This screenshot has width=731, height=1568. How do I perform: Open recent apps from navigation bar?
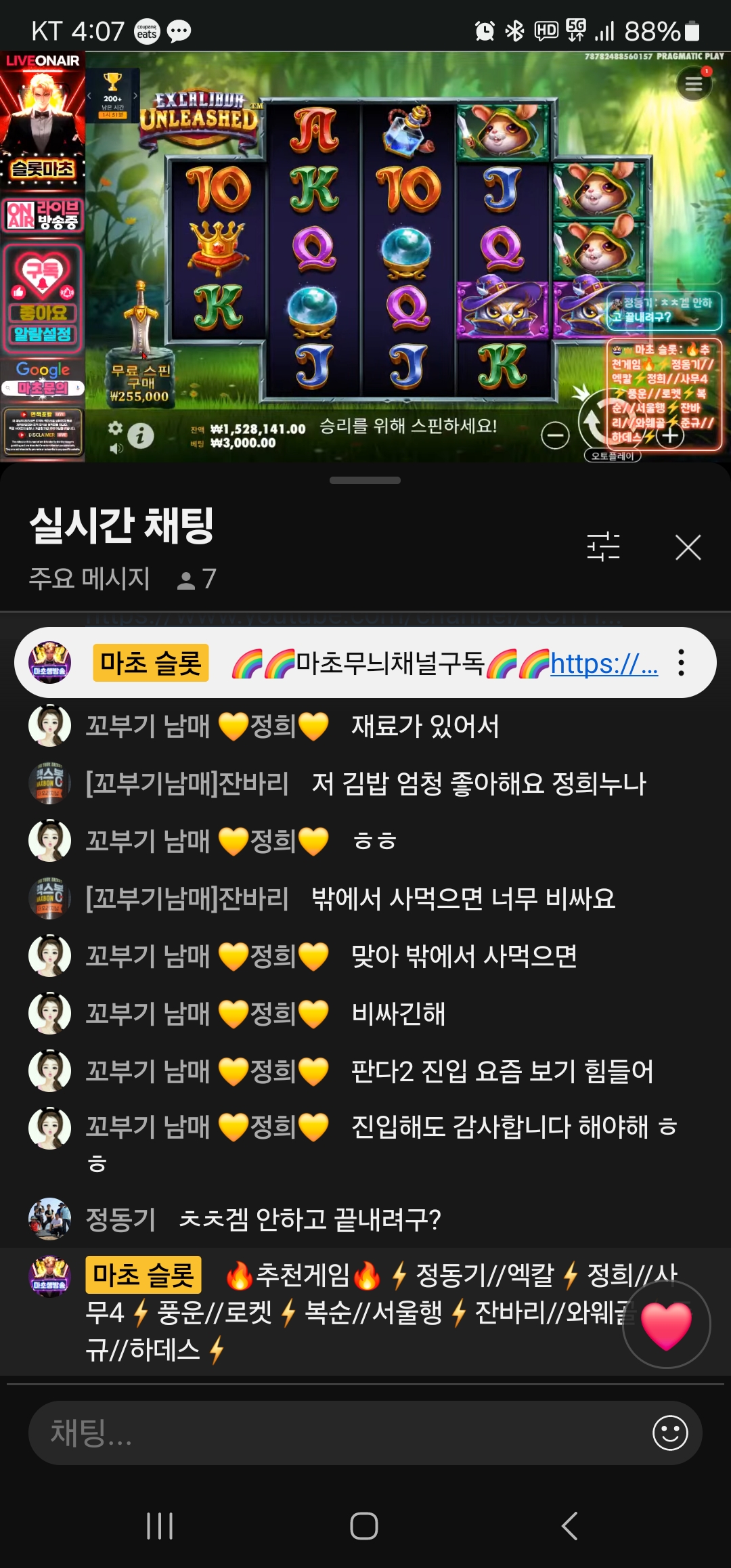tap(160, 1526)
